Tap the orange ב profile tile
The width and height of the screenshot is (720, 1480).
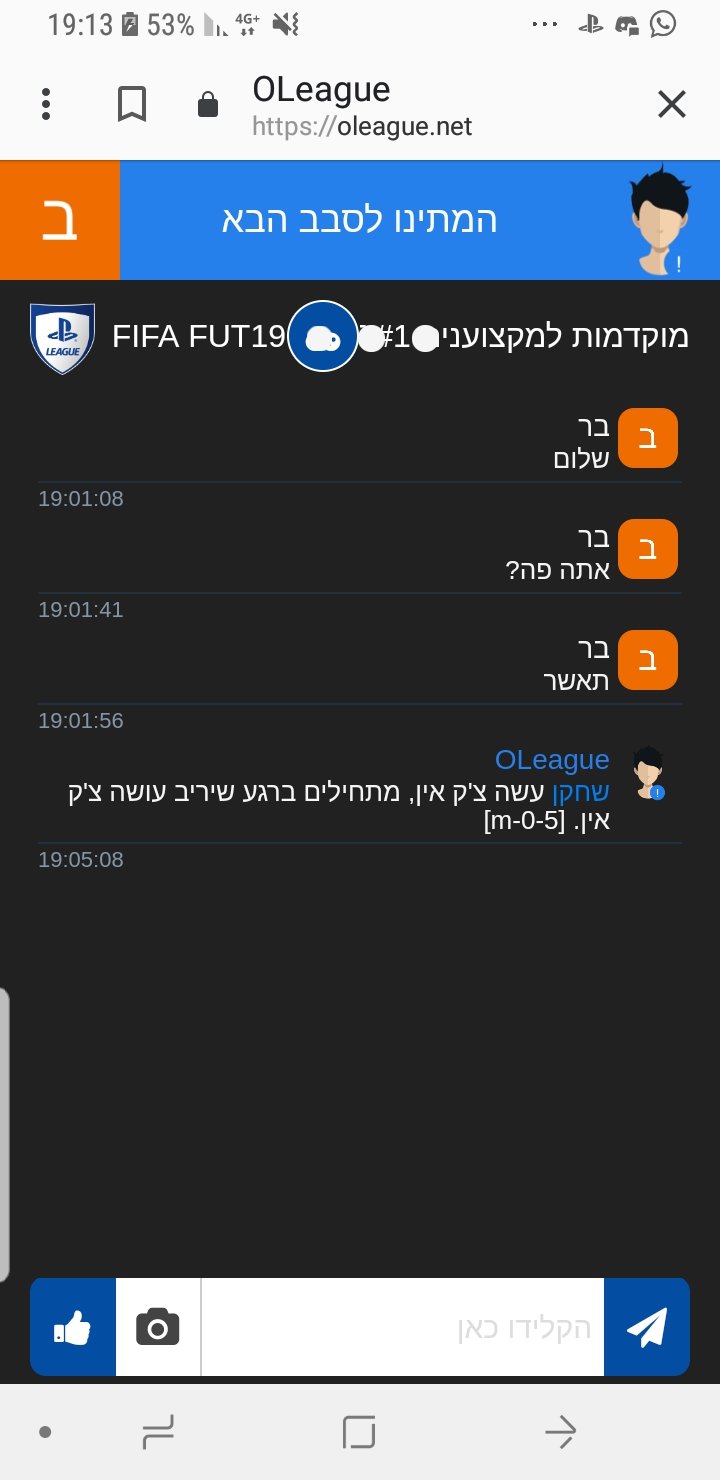pyautogui.click(x=60, y=220)
